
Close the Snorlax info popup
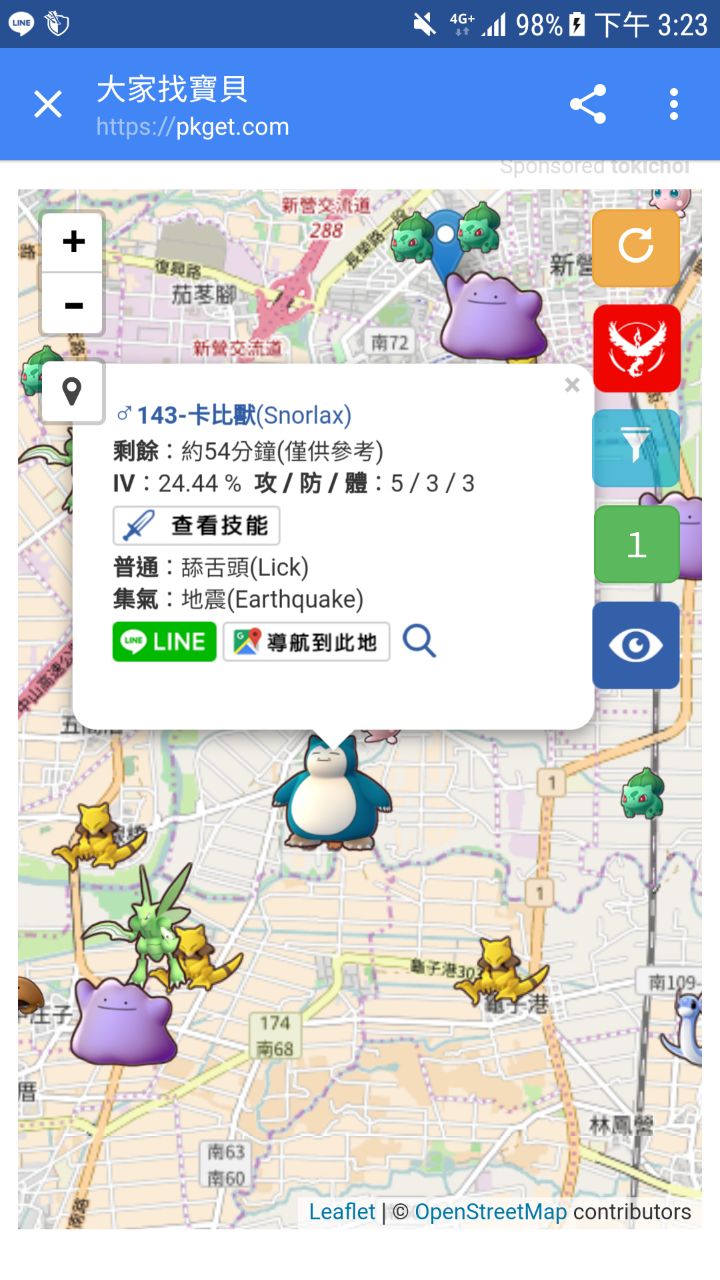(572, 385)
